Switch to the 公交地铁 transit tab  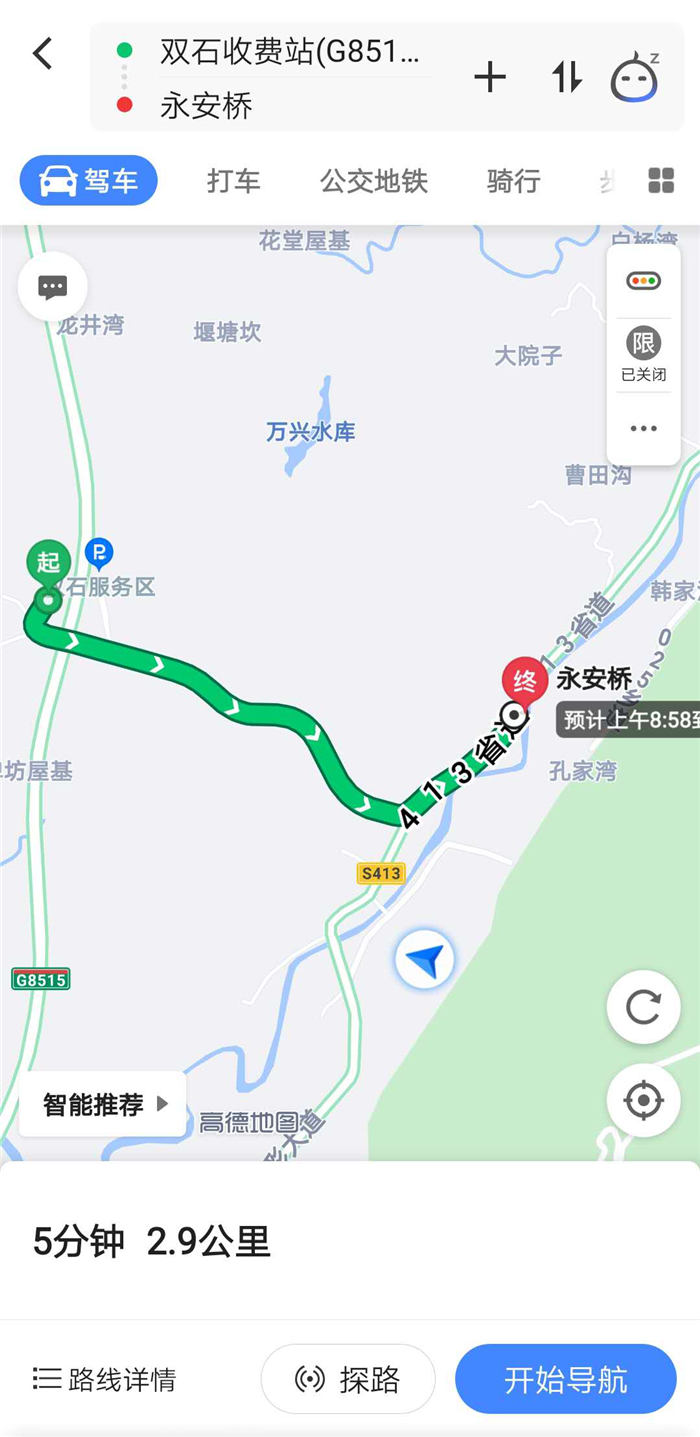tap(373, 181)
